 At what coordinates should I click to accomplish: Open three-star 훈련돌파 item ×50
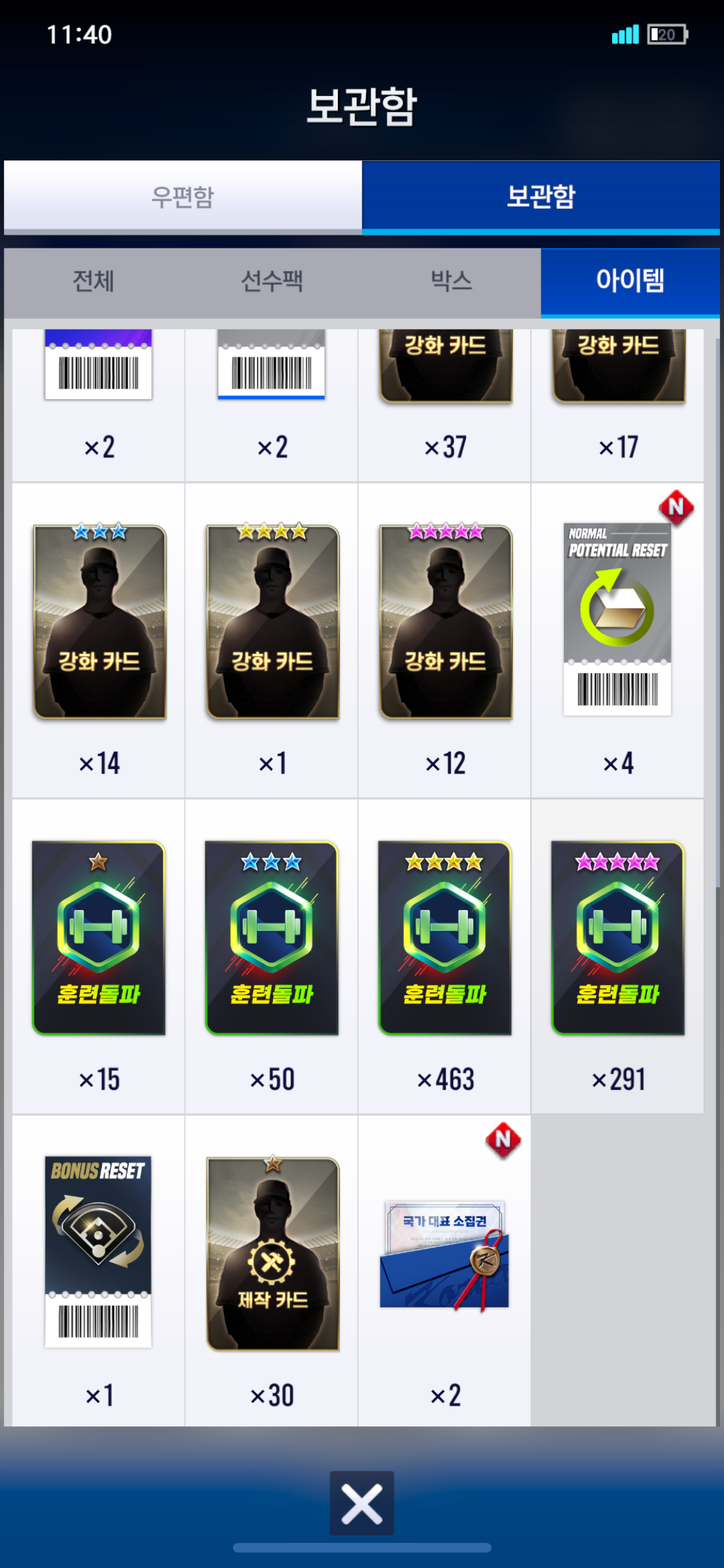click(x=272, y=938)
